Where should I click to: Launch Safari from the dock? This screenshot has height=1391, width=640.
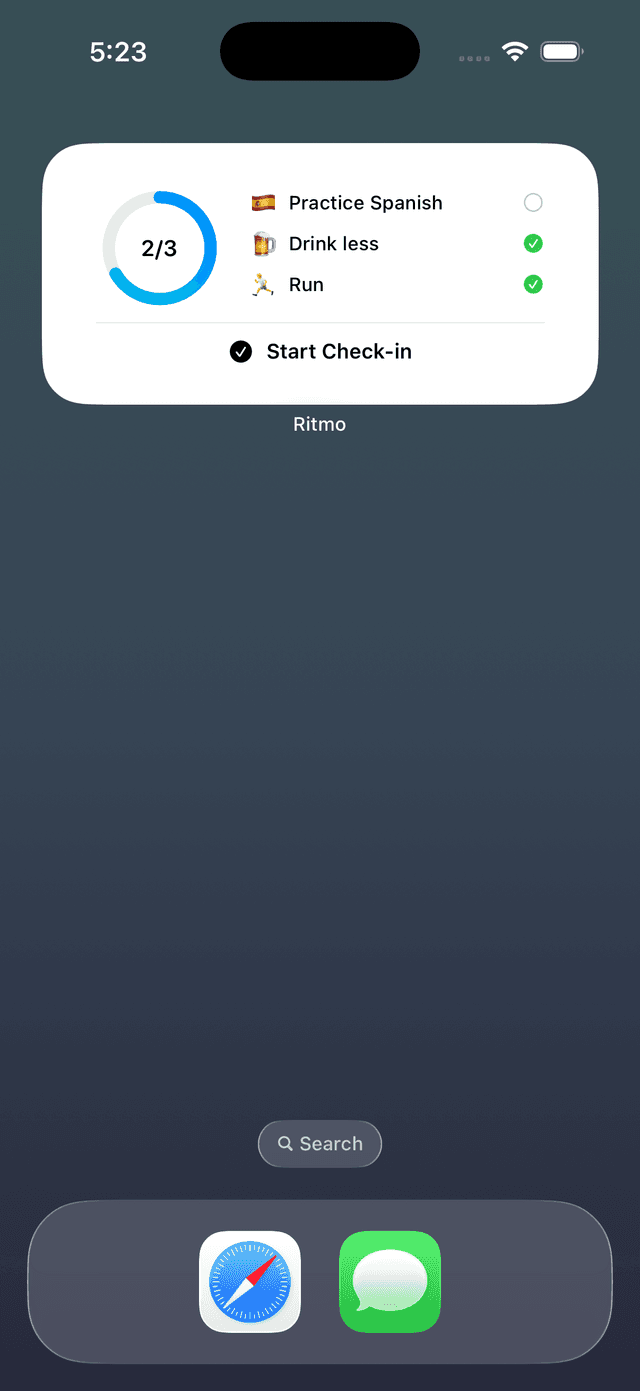250,1282
